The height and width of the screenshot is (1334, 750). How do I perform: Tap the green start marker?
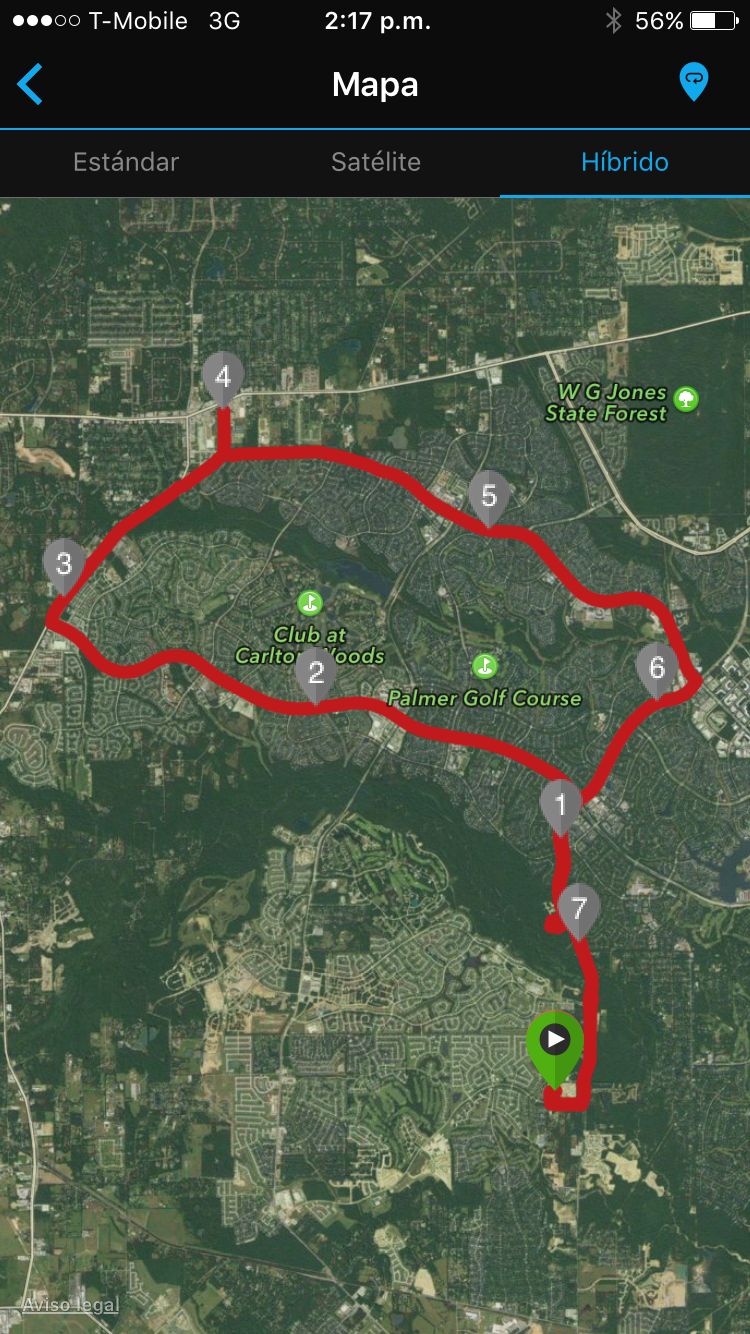[x=555, y=1044]
